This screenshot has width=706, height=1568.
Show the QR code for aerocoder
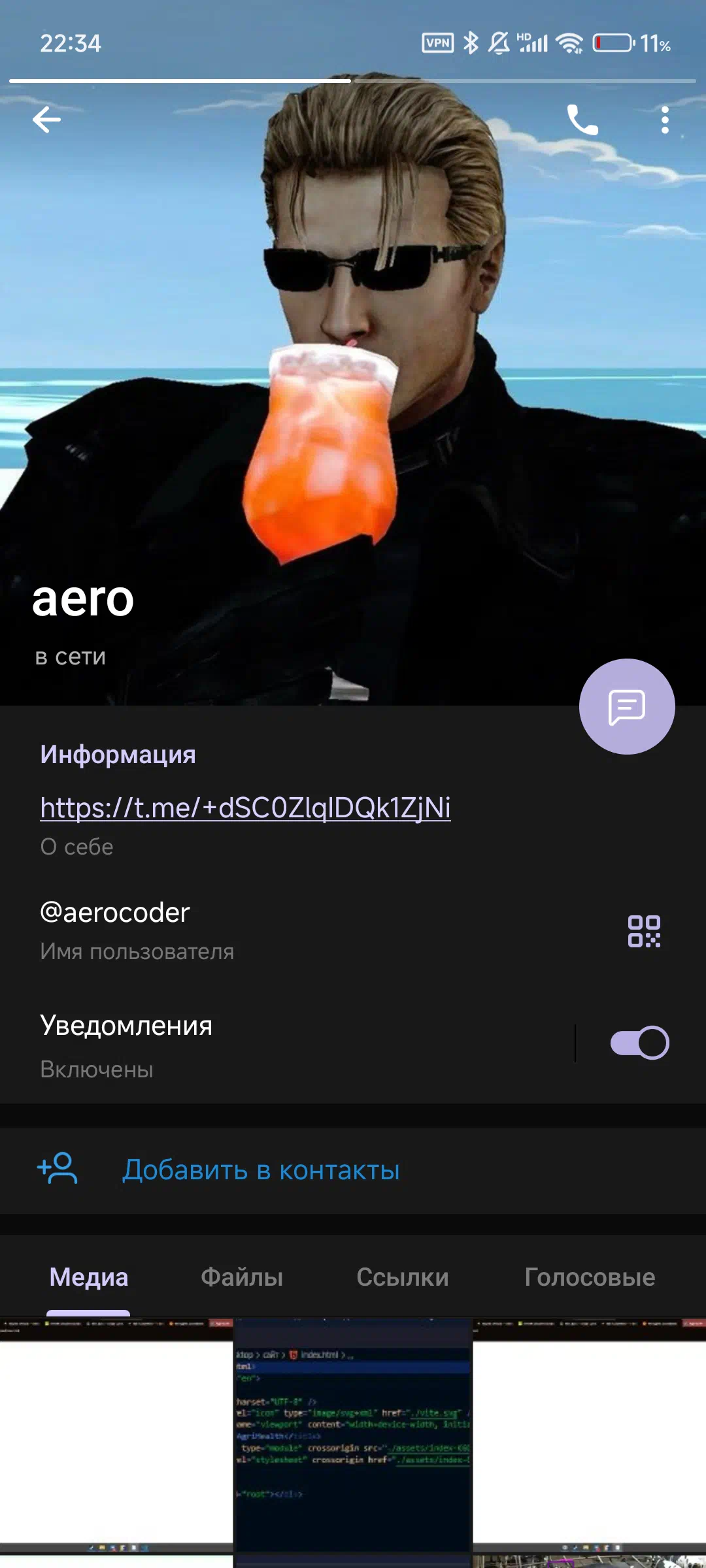pyautogui.click(x=644, y=931)
